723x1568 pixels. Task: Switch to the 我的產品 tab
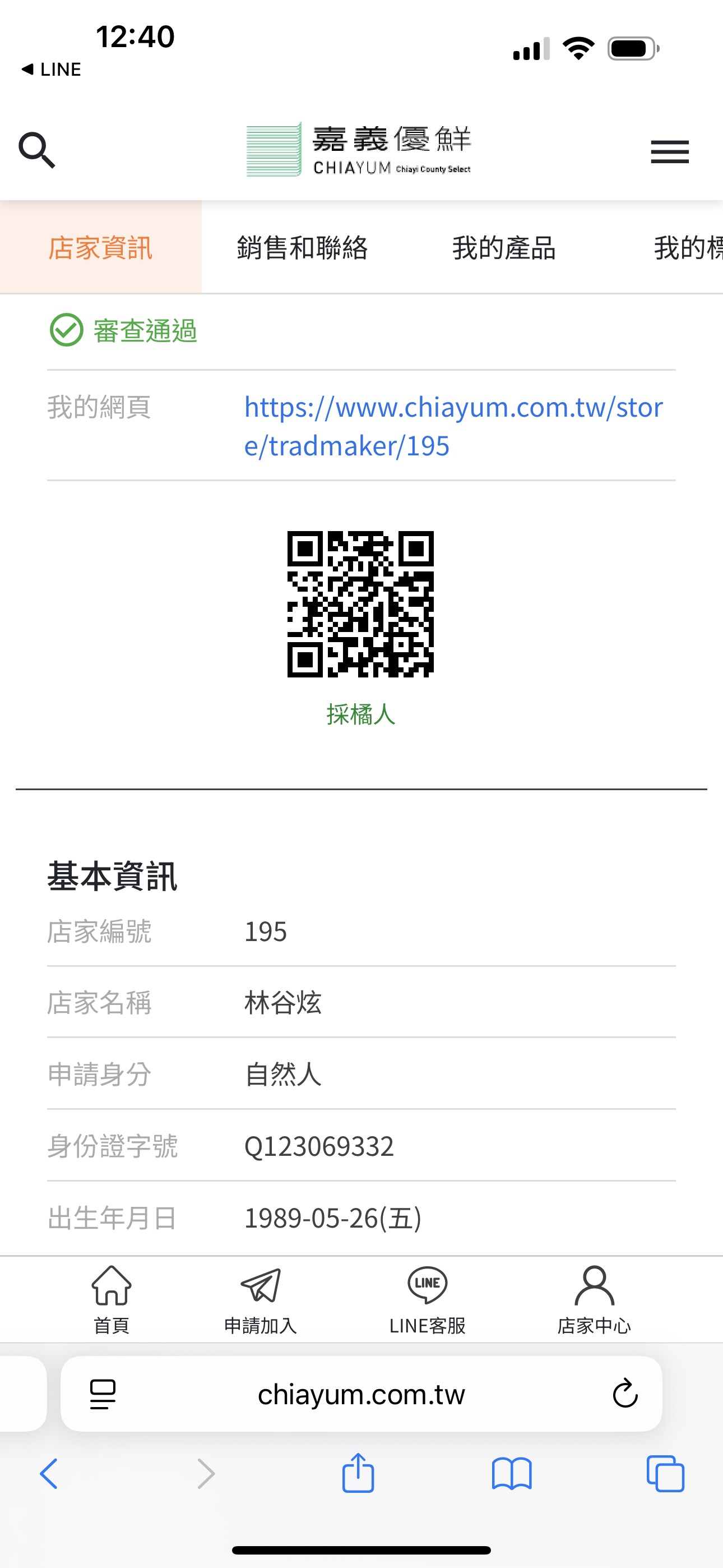(x=504, y=248)
